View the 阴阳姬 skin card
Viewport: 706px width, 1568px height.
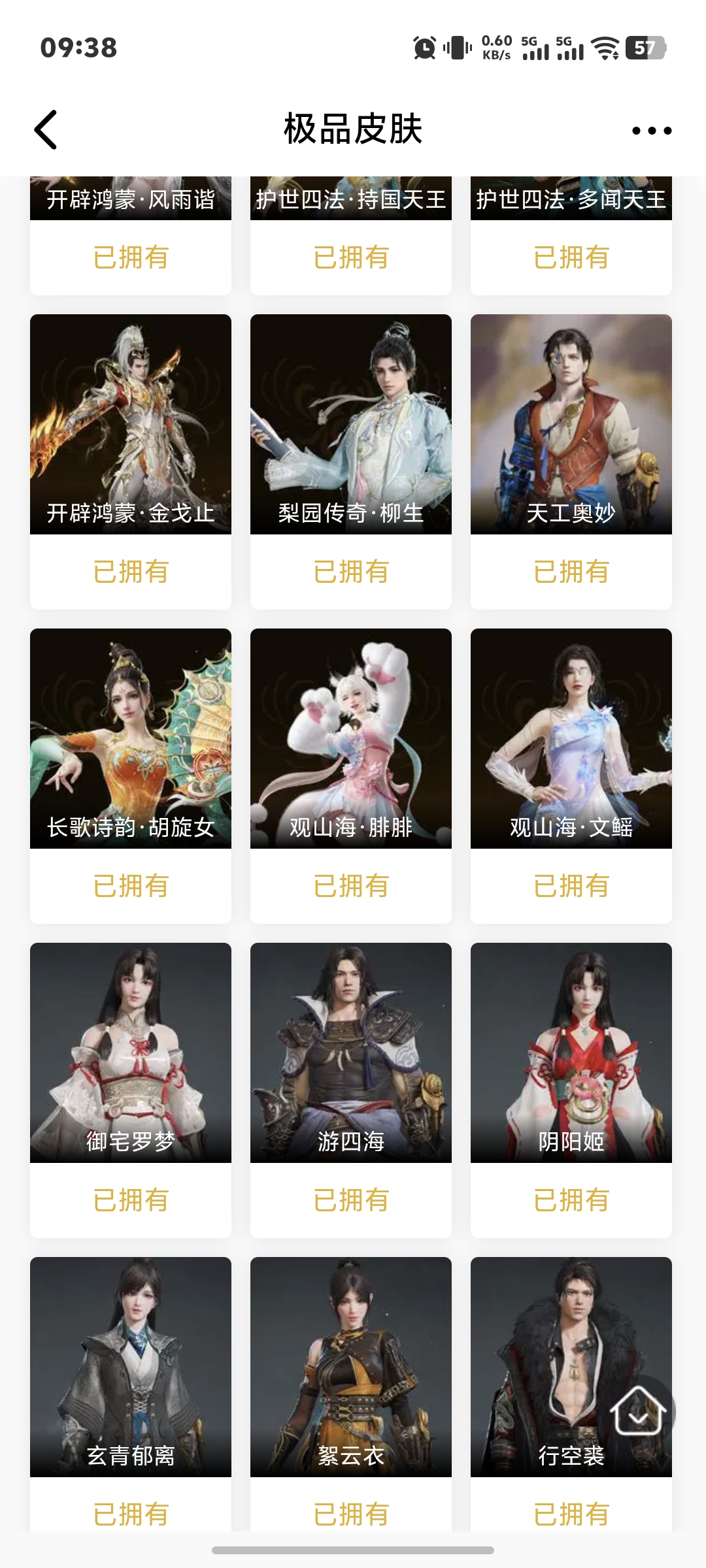point(571,1052)
